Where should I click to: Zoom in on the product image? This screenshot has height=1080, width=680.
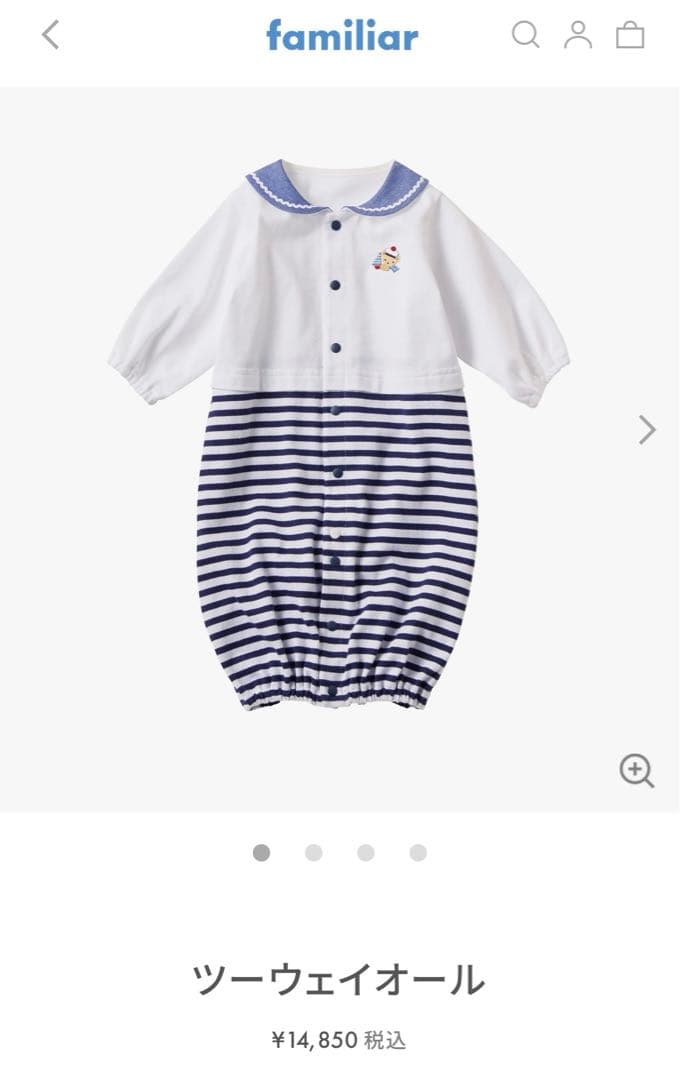click(637, 770)
